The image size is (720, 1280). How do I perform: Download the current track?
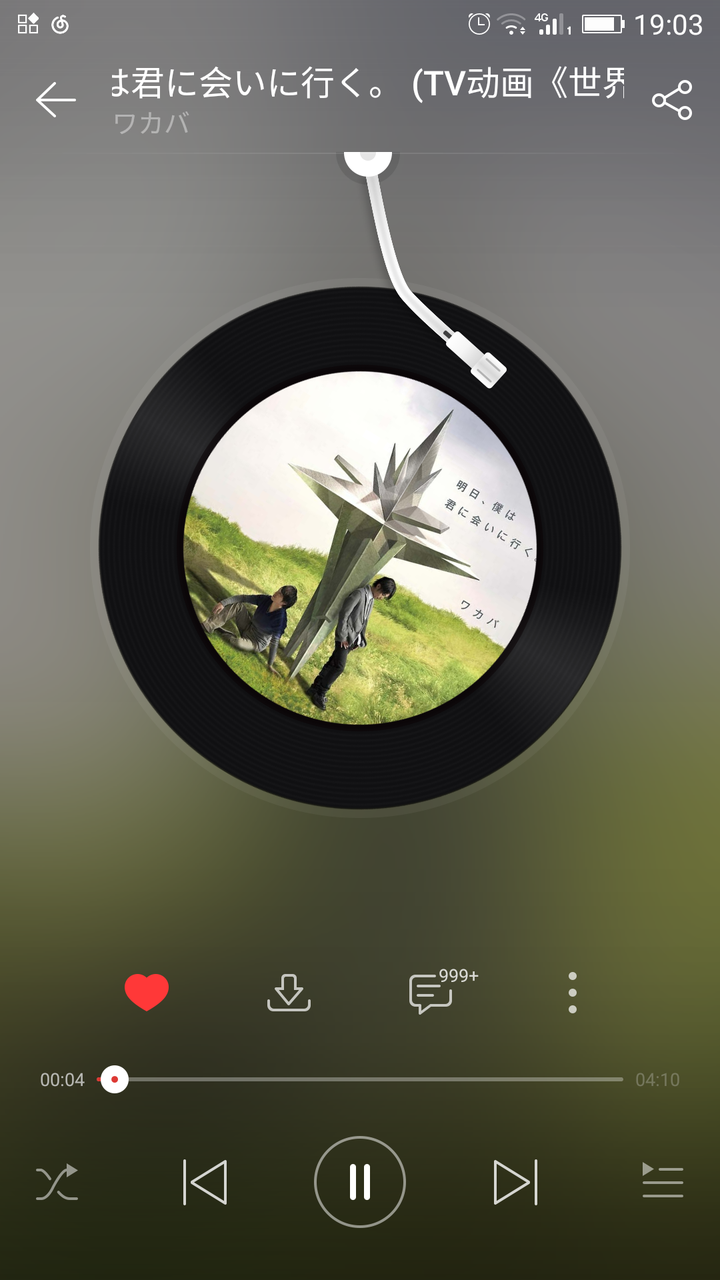(289, 992)
